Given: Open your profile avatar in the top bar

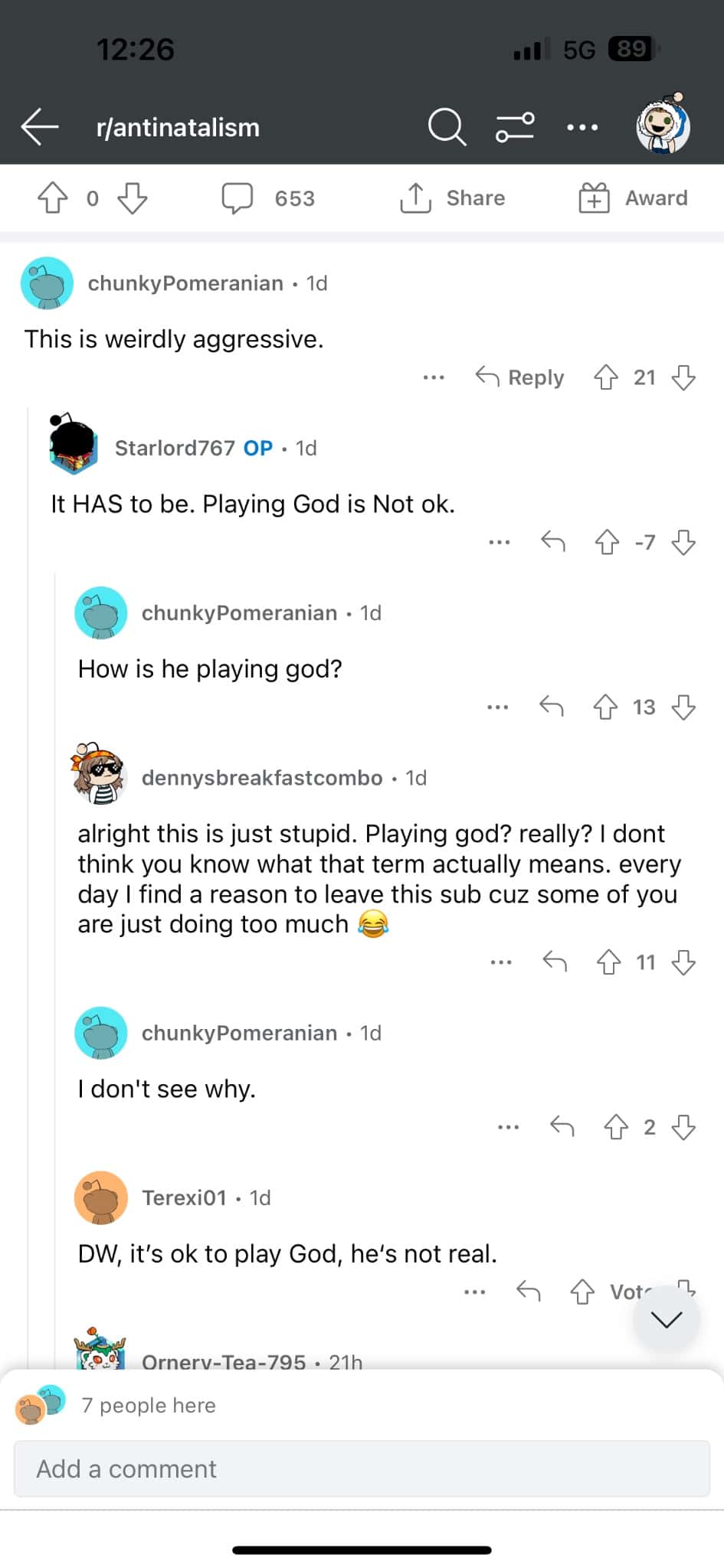Looking at the screenshot, I should click(x=663, y=125).
